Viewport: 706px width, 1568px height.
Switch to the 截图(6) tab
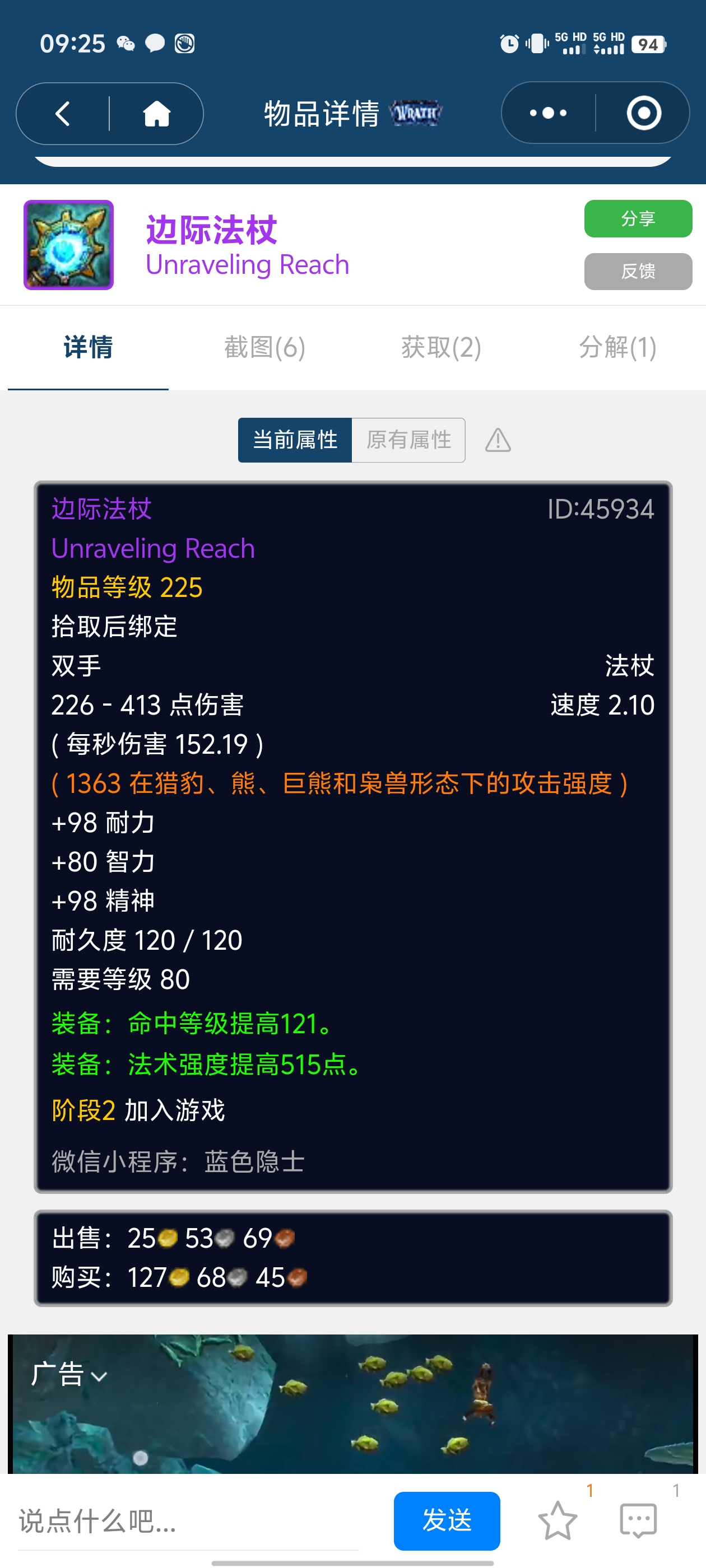pos(264,348)
